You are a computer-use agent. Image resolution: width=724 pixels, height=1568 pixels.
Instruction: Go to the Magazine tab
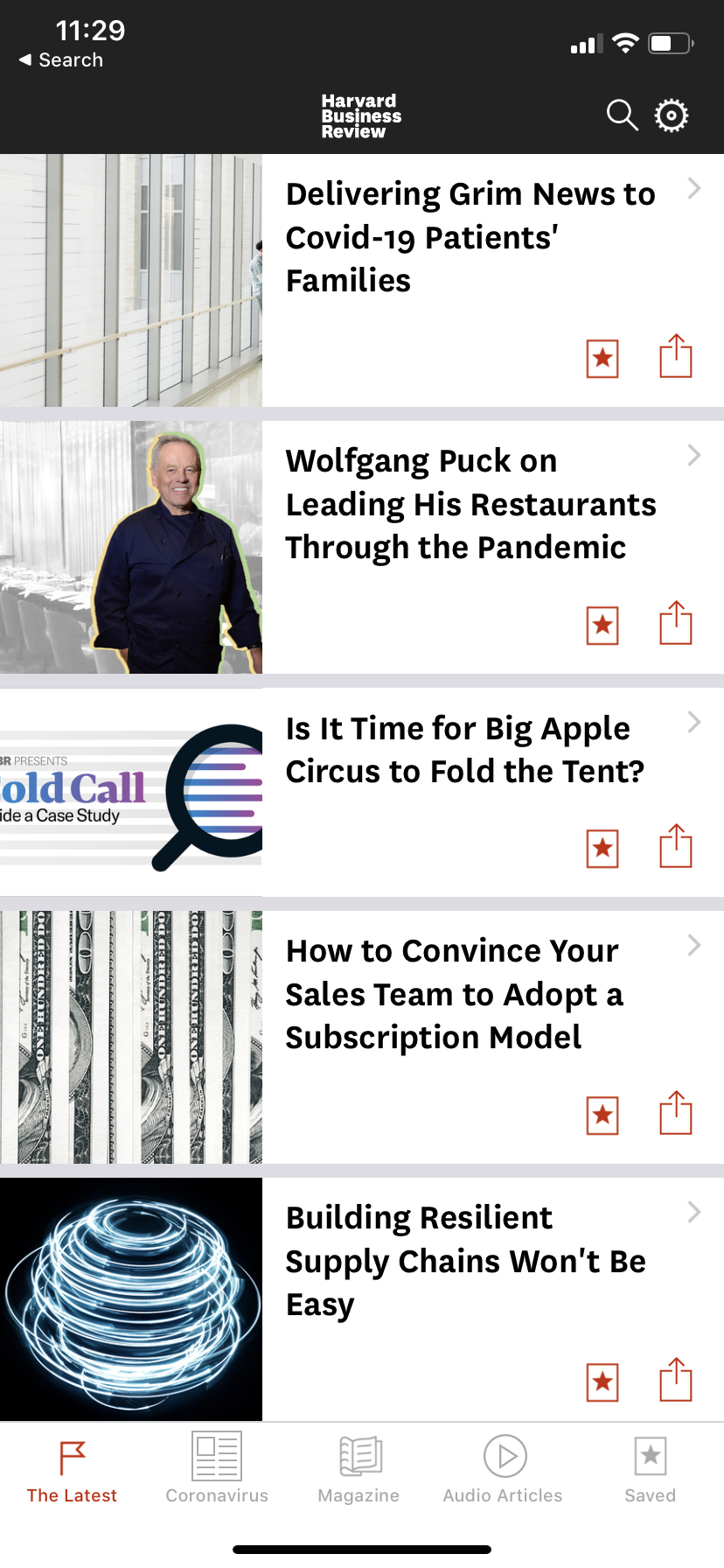(359, 1468)
